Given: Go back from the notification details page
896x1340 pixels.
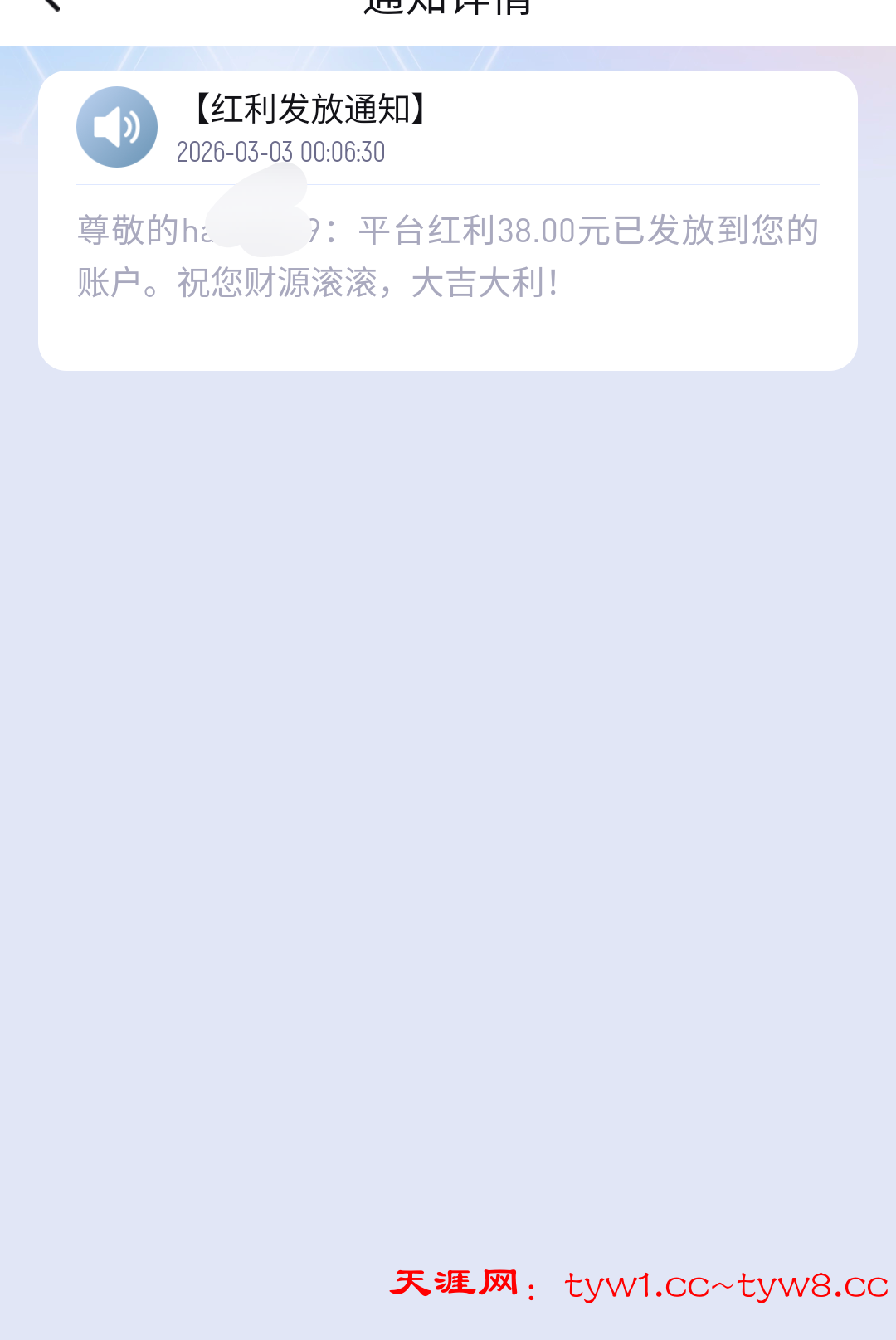Looking at the screenshot, I should tap(51, 4).
